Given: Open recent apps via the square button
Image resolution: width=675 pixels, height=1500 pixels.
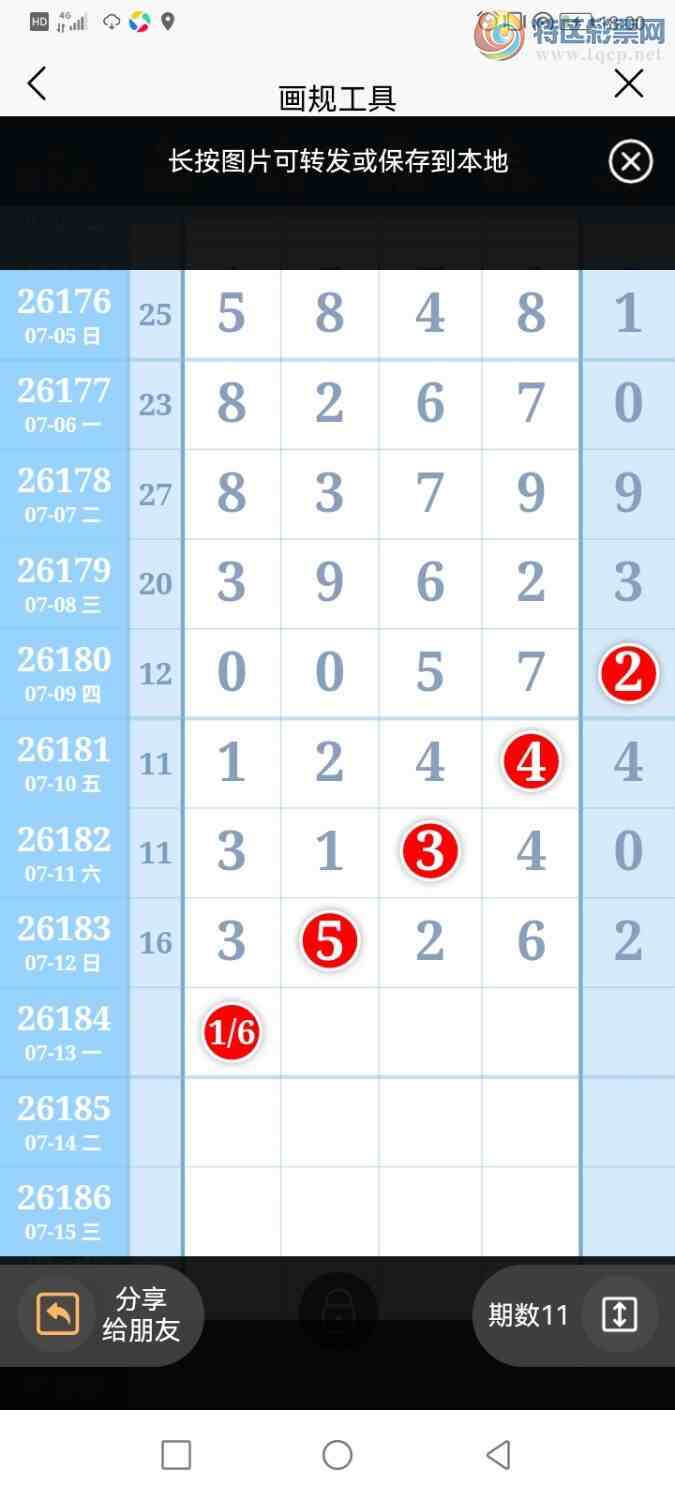Looking at the screenshot, I should pos(176,1455).
